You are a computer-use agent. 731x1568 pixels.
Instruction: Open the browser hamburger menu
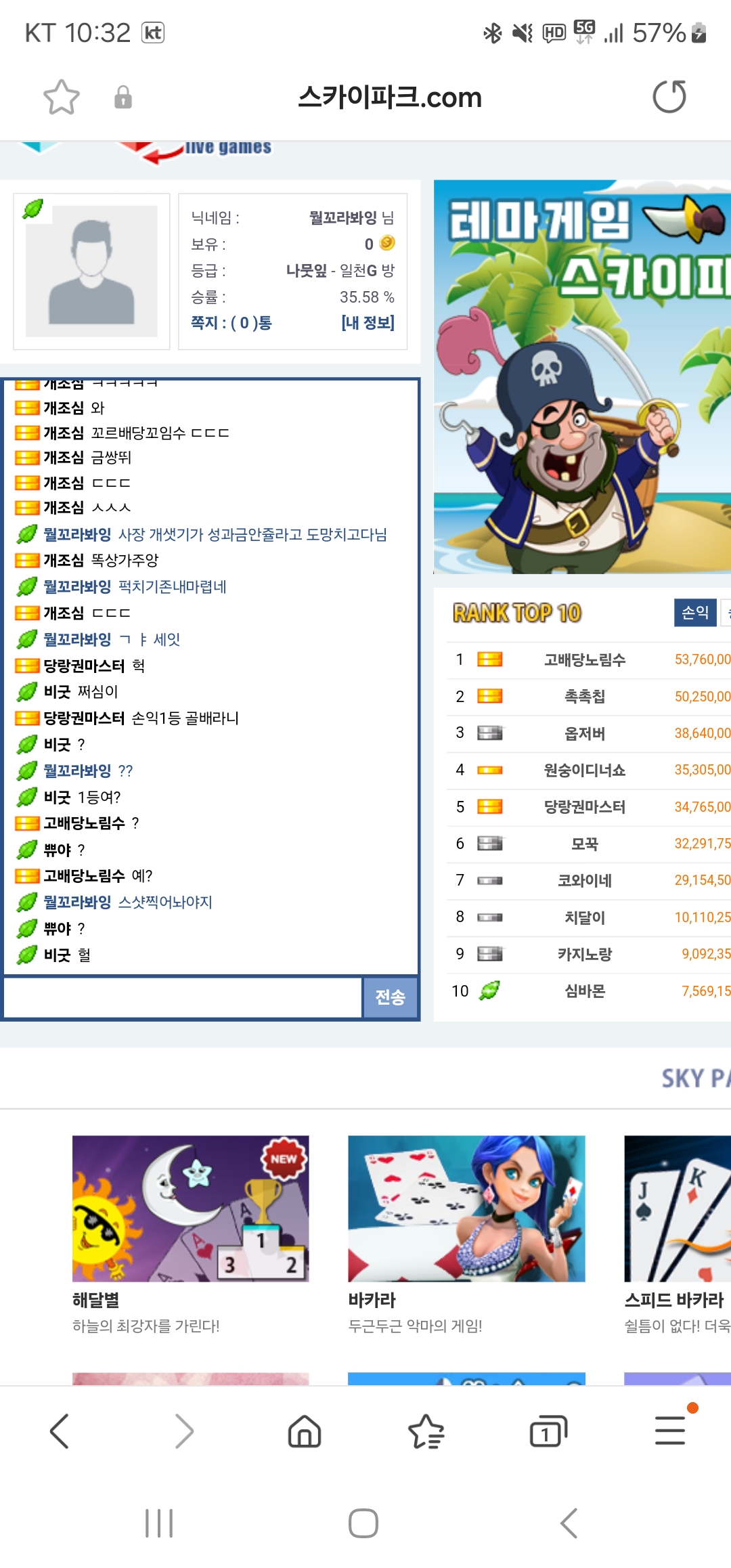pyautogui.click(x=670, y=1431)
